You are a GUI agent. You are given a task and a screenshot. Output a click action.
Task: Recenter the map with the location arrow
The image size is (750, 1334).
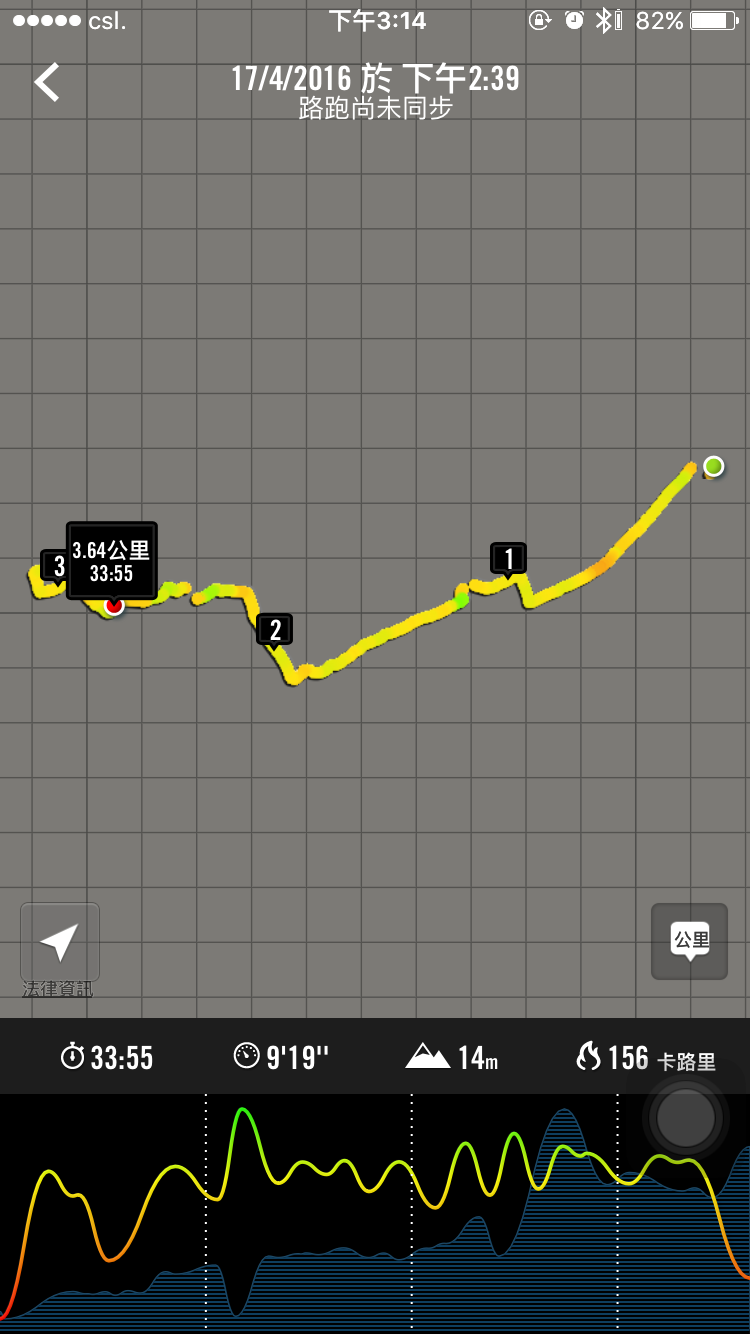coord(60,942)
